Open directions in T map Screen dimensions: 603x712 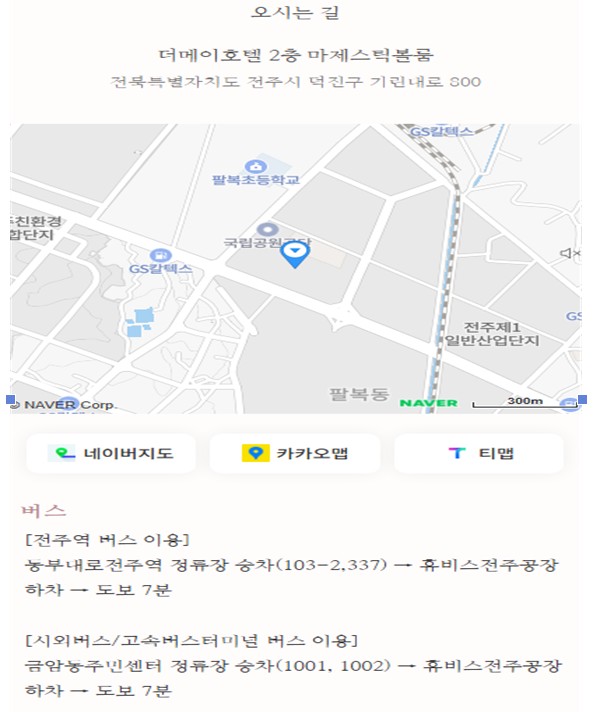point(479,453)
